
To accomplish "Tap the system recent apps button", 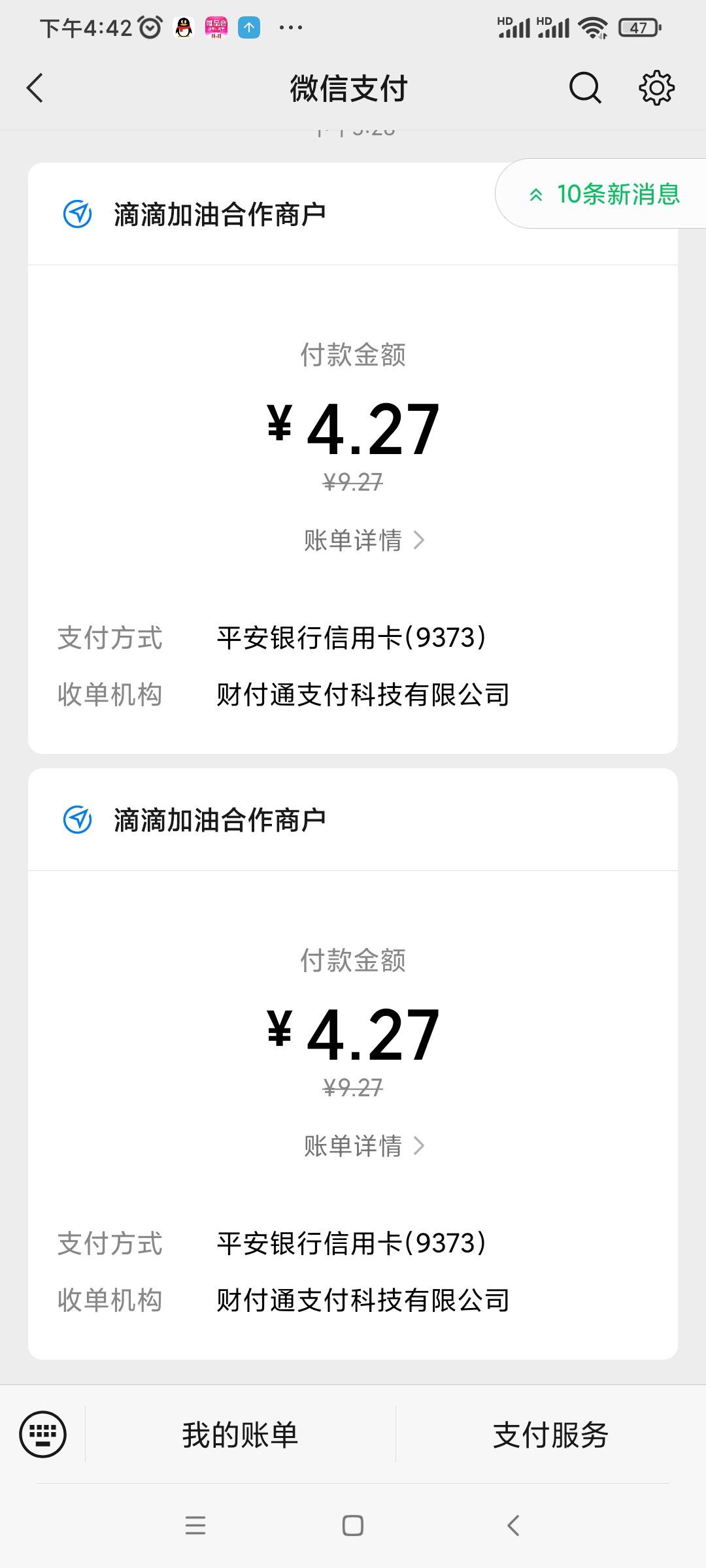I will 195,1526.
